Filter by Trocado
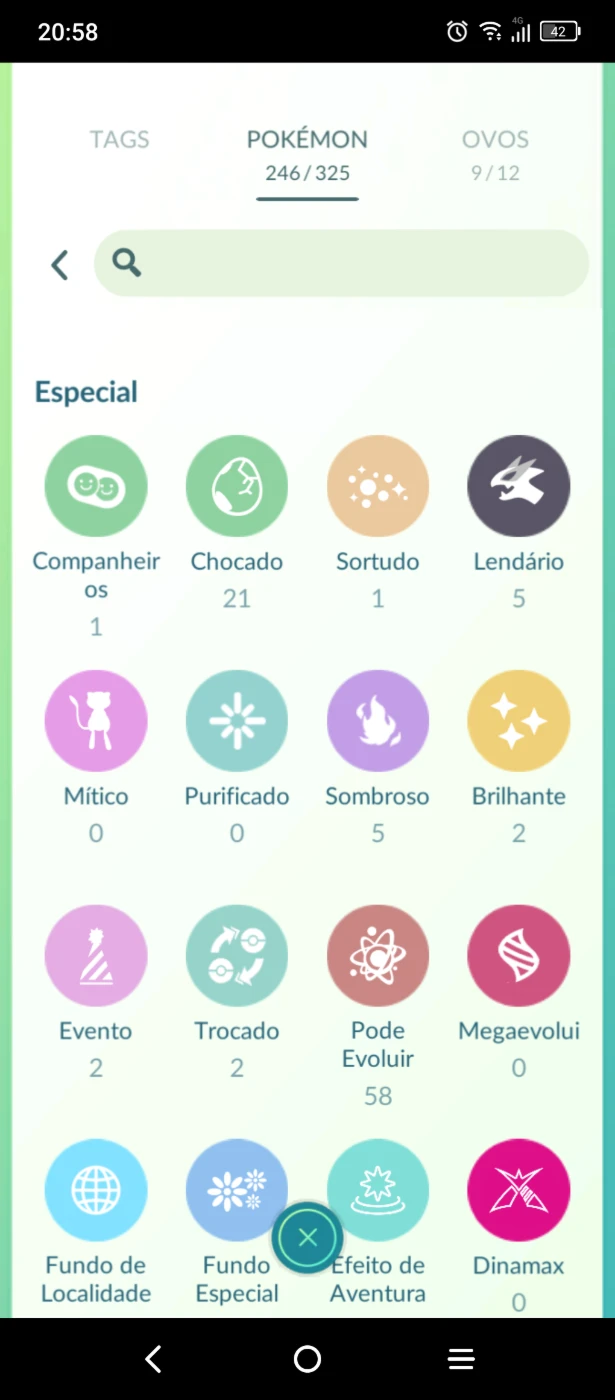The image size is (615, 1400). point(237,956)
